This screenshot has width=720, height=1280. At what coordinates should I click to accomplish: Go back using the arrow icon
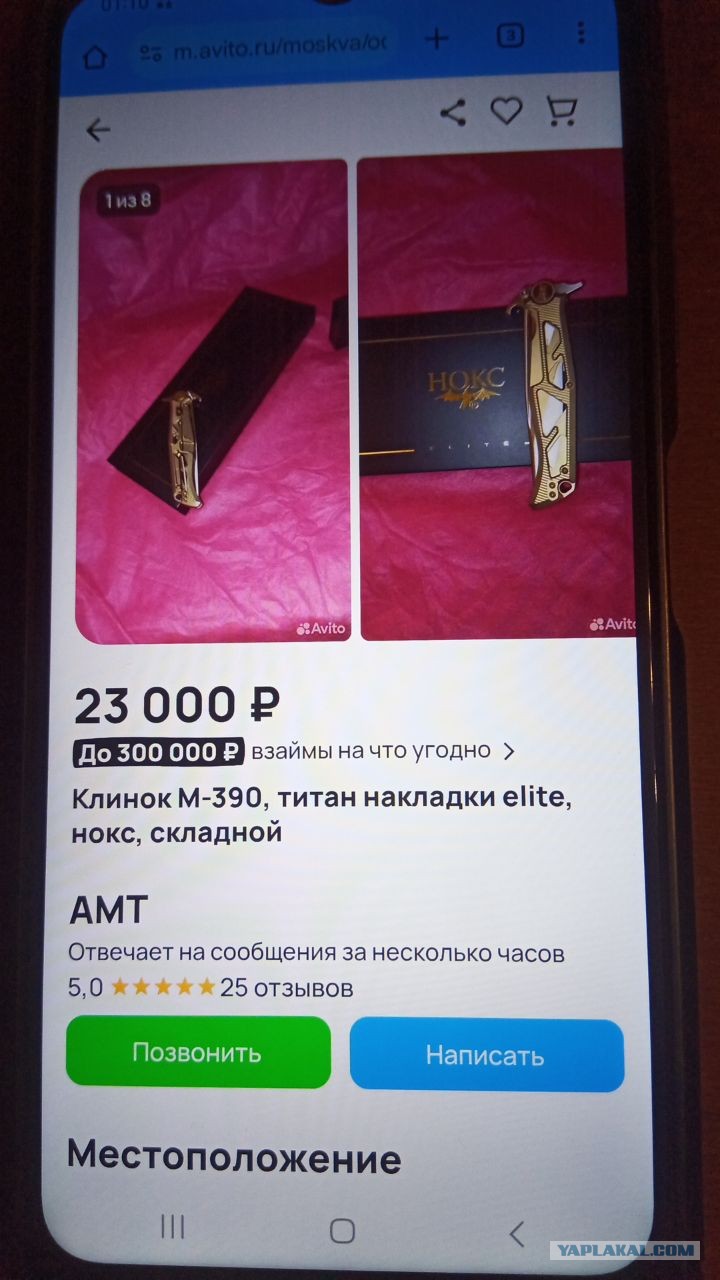(x=99, y=130)
